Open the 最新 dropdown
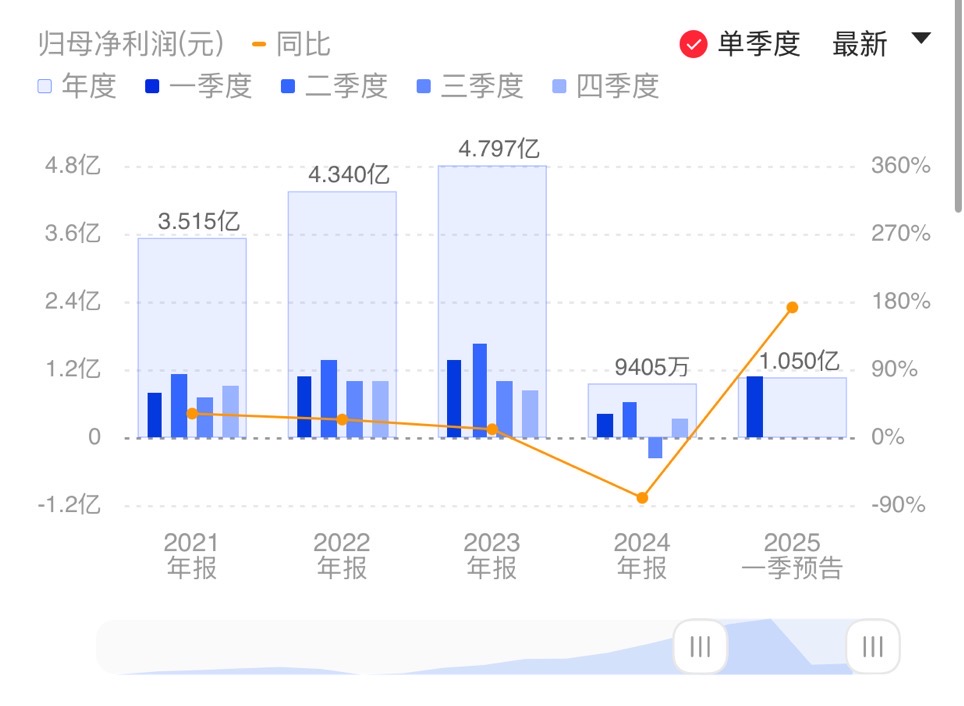 (x=880, y=44)
